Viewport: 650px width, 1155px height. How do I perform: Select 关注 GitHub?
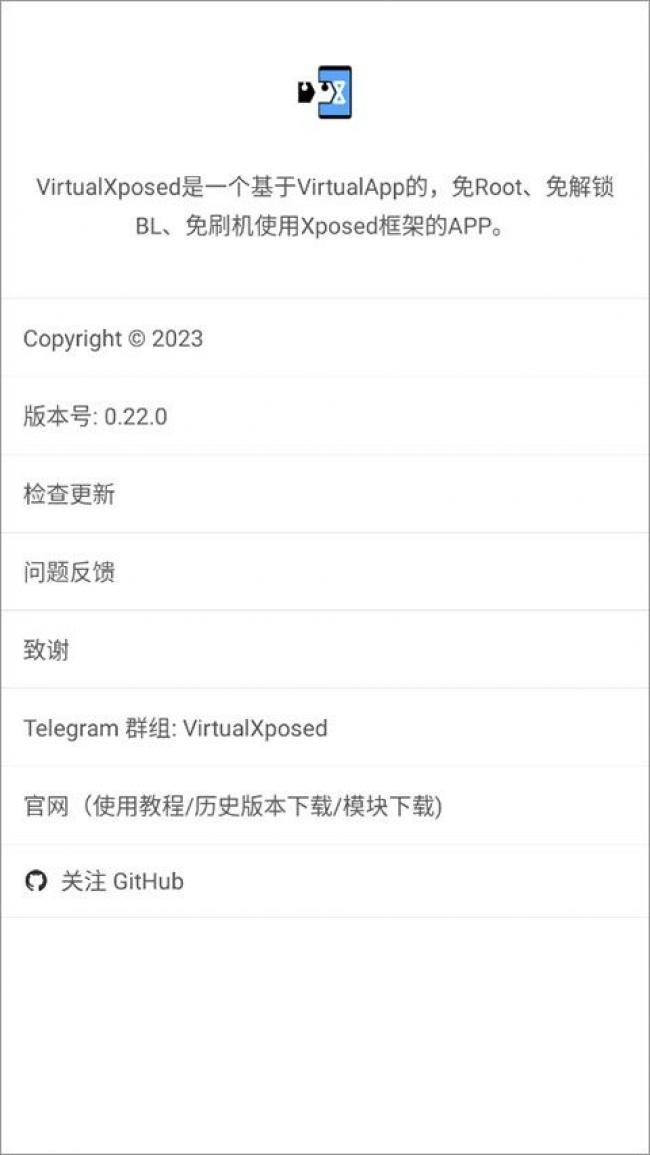325,881
